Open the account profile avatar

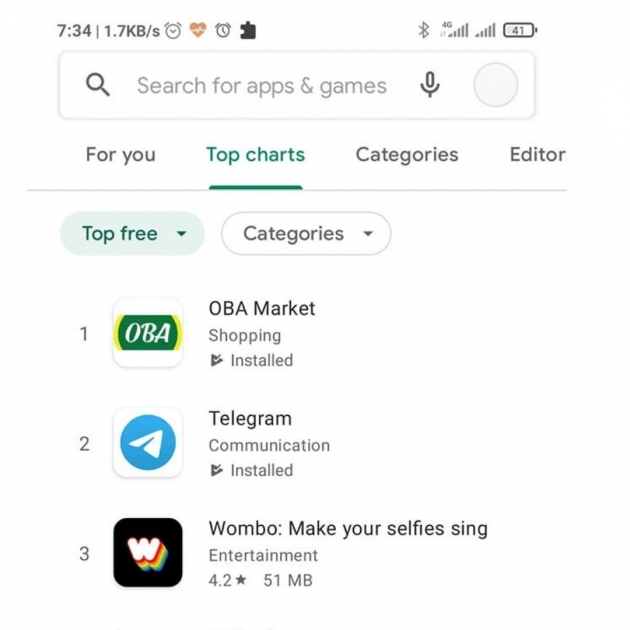tap(495, 86)
